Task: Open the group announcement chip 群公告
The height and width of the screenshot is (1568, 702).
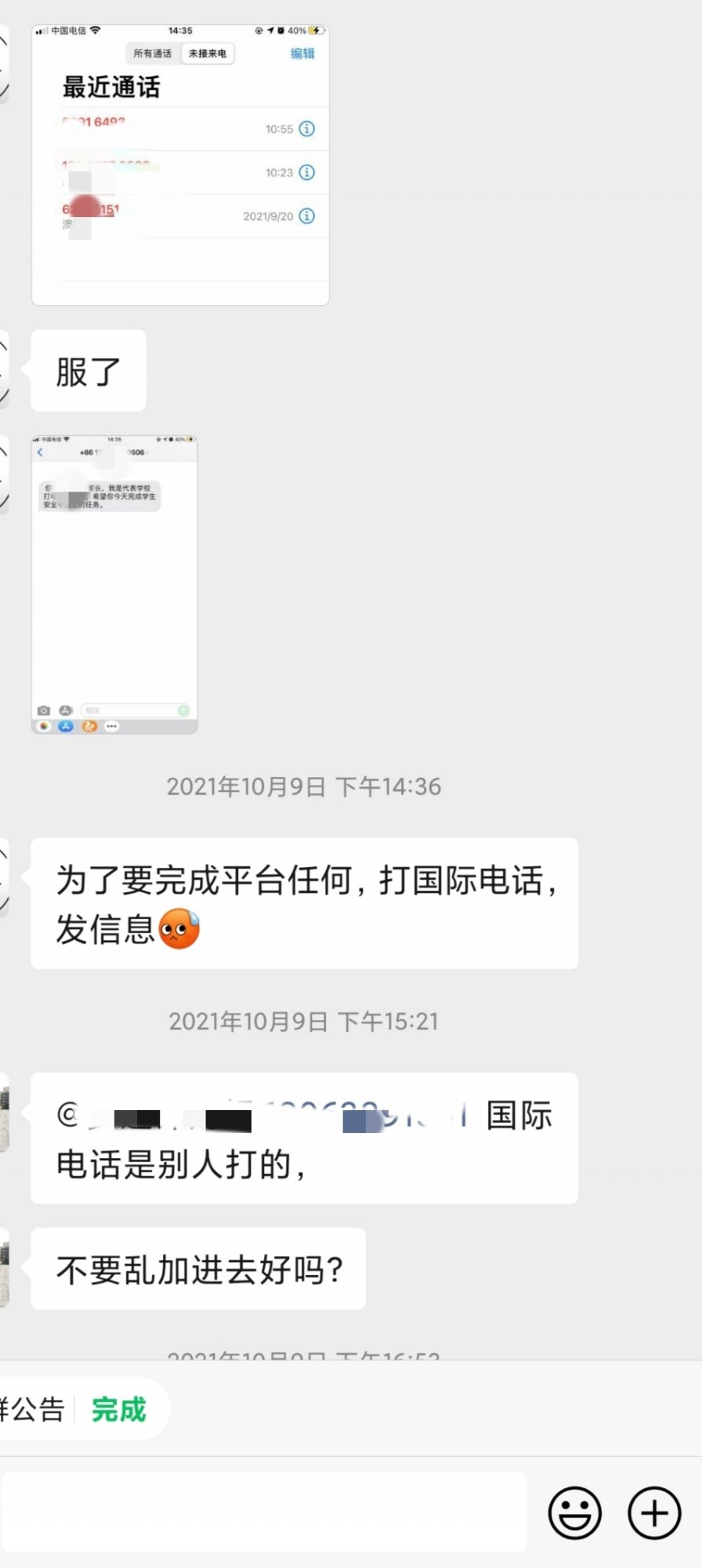Action: click(x=33, y=1410)
